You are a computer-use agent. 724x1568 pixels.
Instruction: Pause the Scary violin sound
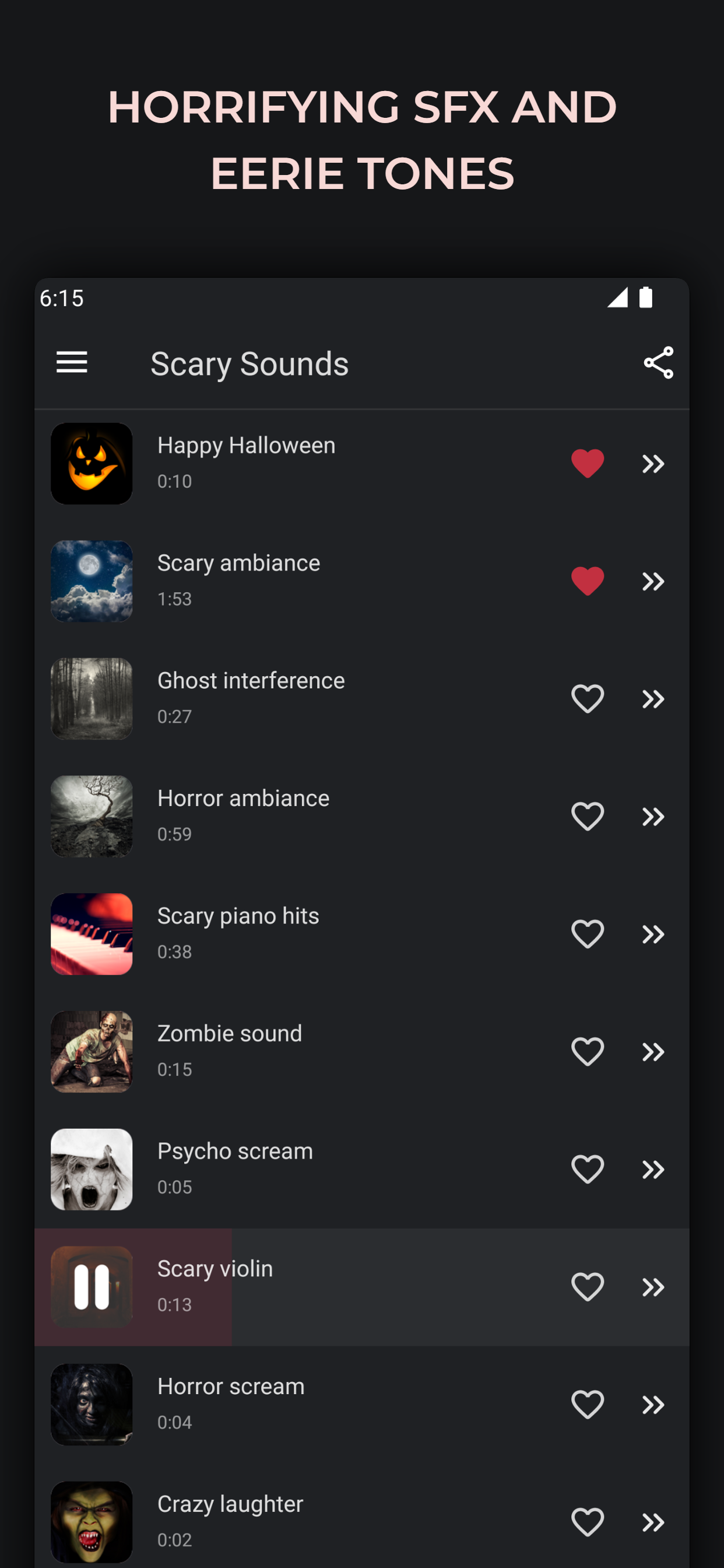tap(92, 1286)
